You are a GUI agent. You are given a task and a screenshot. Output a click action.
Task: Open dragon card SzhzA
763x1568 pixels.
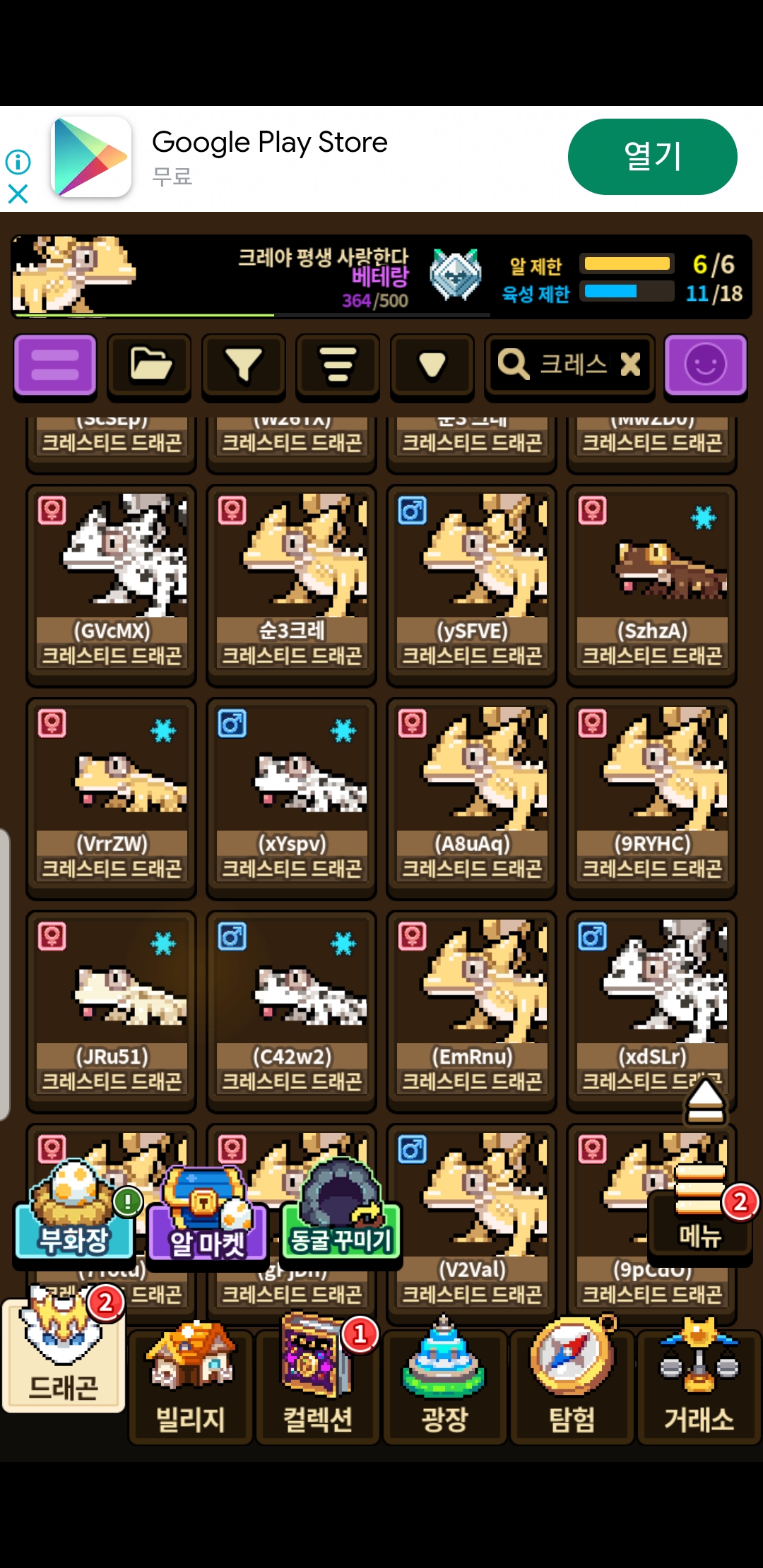point(651,586)
